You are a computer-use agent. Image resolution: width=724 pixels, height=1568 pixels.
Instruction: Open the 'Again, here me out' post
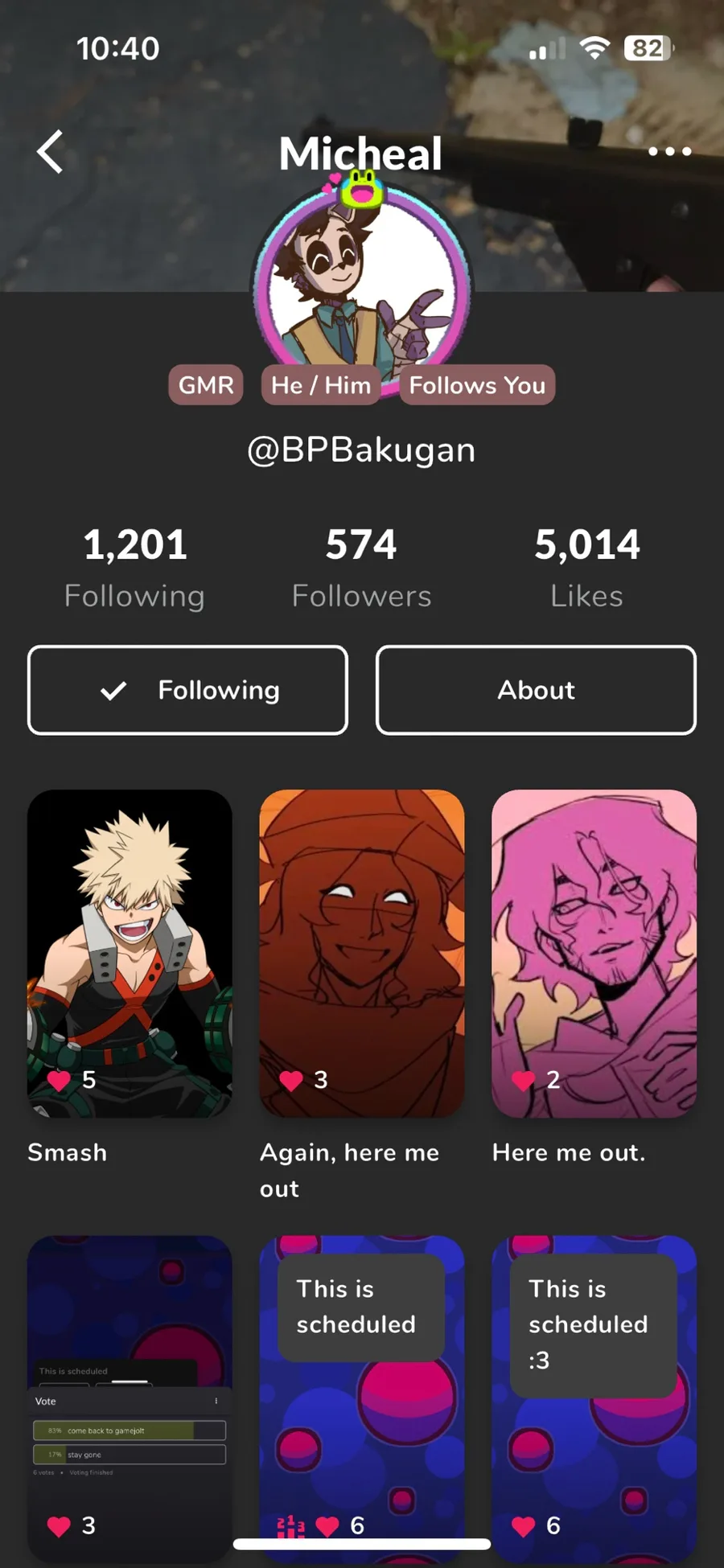[x=362, y=954]
